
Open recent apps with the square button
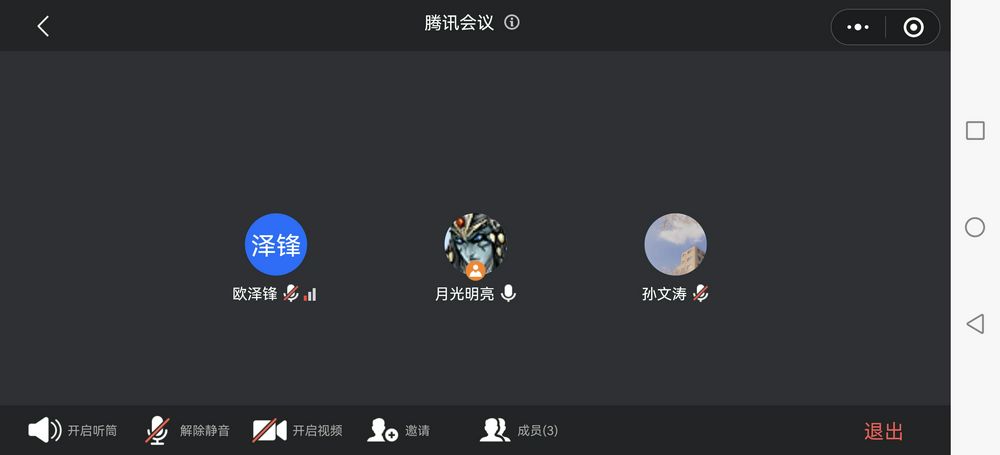(x=975, y=131)
